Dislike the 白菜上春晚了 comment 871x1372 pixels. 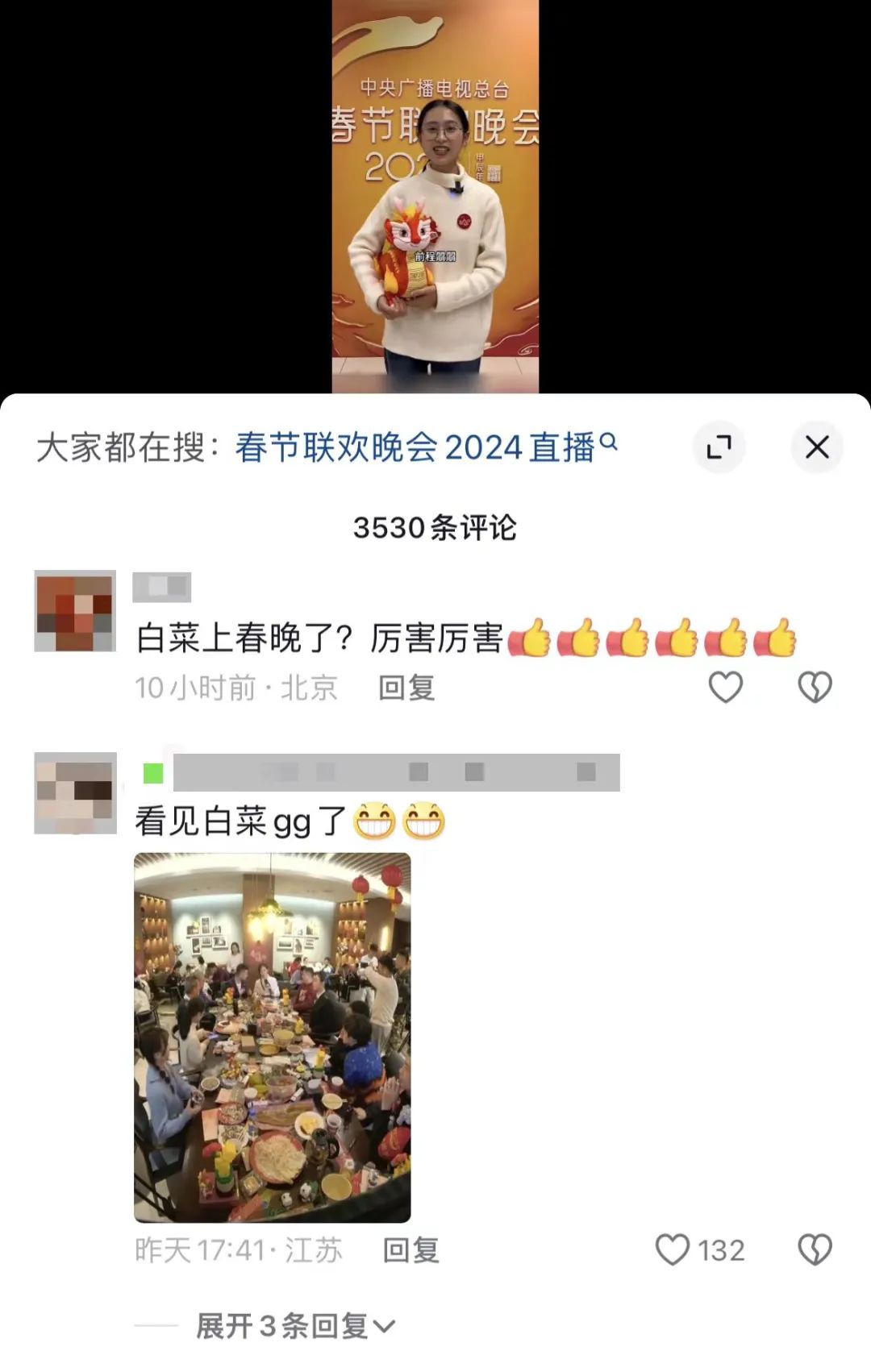coord(815,688)
